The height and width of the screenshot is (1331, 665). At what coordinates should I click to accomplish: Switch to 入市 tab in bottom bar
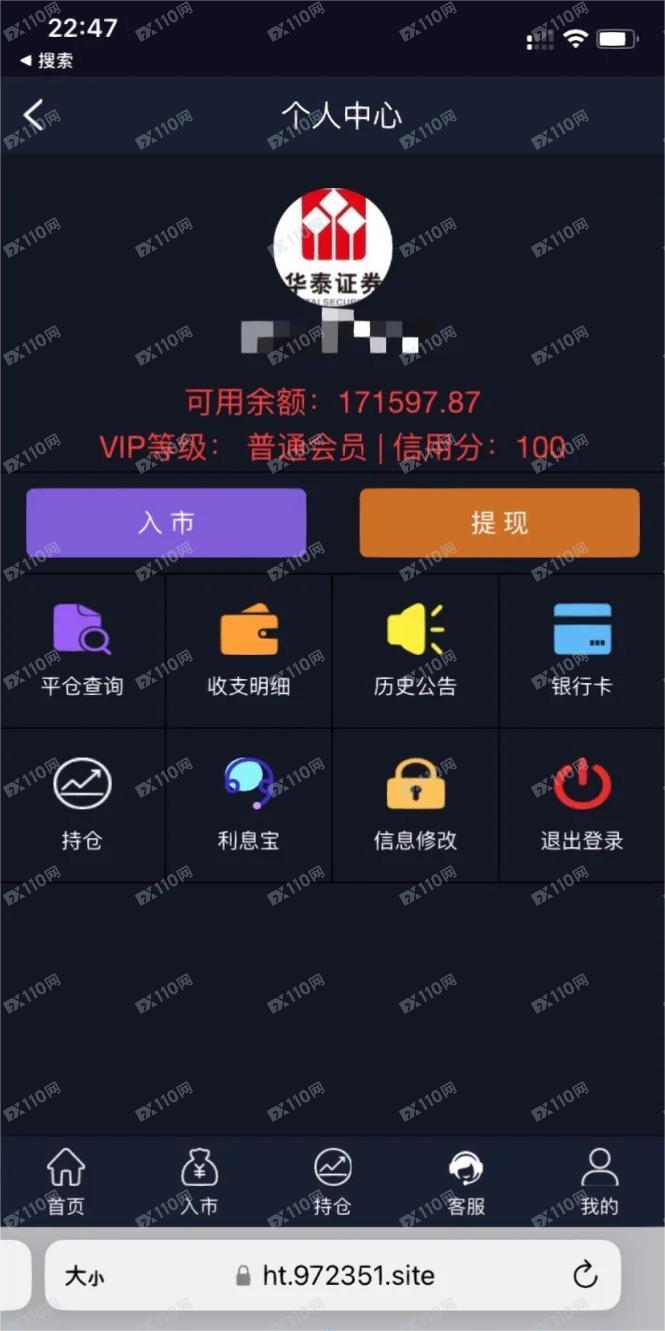pos(199,1181)
